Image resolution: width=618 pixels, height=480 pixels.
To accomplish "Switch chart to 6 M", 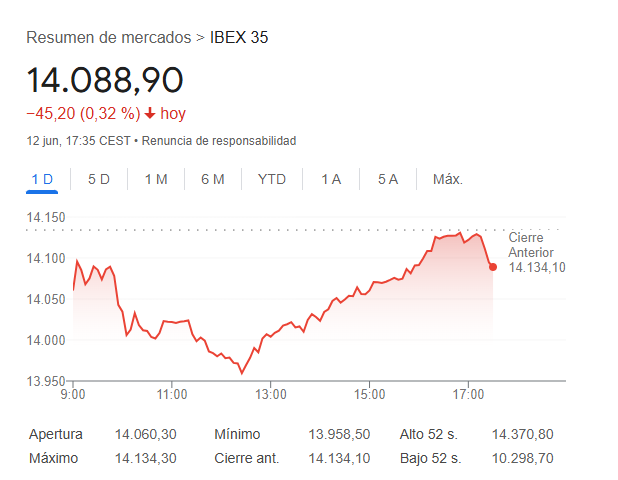I will click(212, 179).
